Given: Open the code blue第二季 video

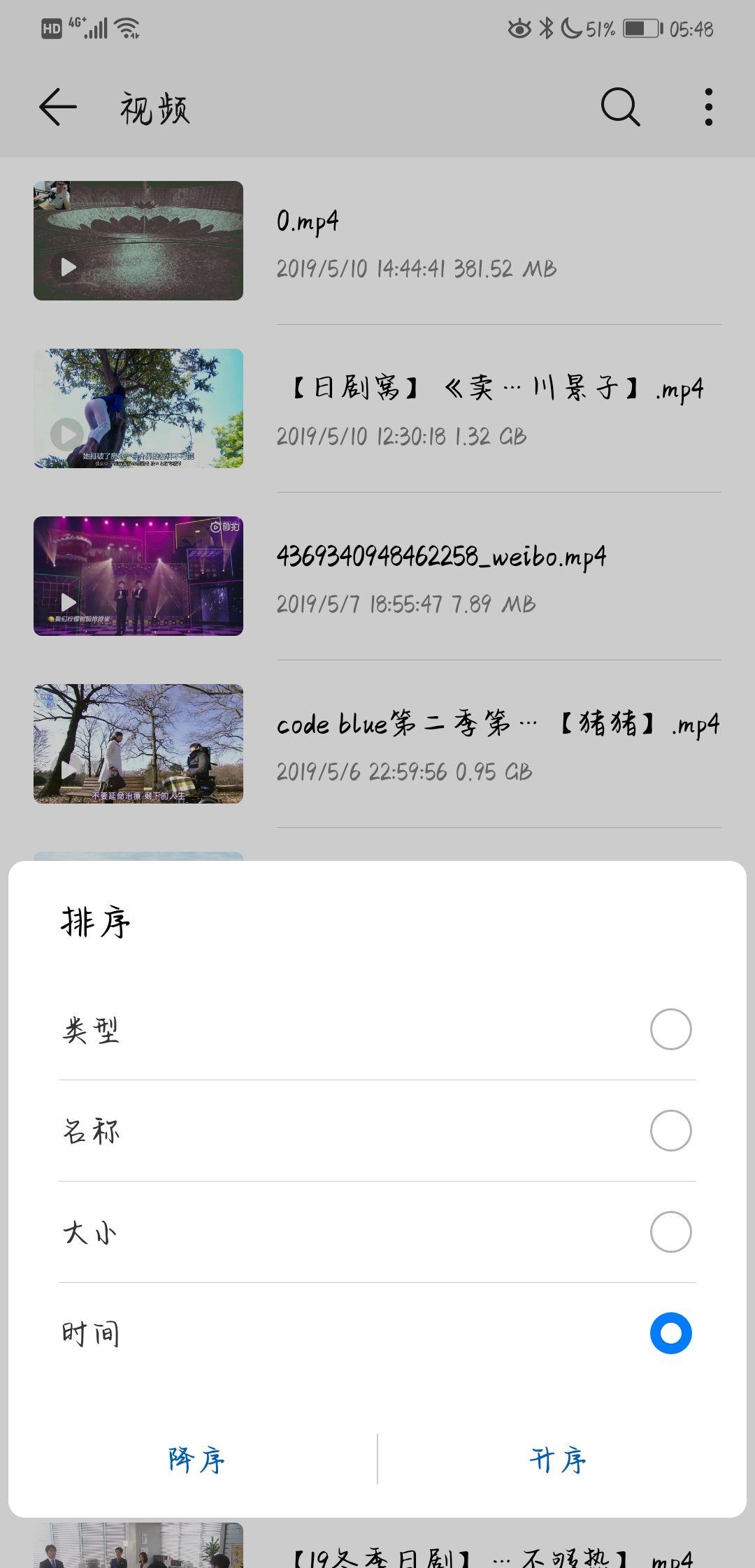Looking at the screenshot, I should point(377,744).
